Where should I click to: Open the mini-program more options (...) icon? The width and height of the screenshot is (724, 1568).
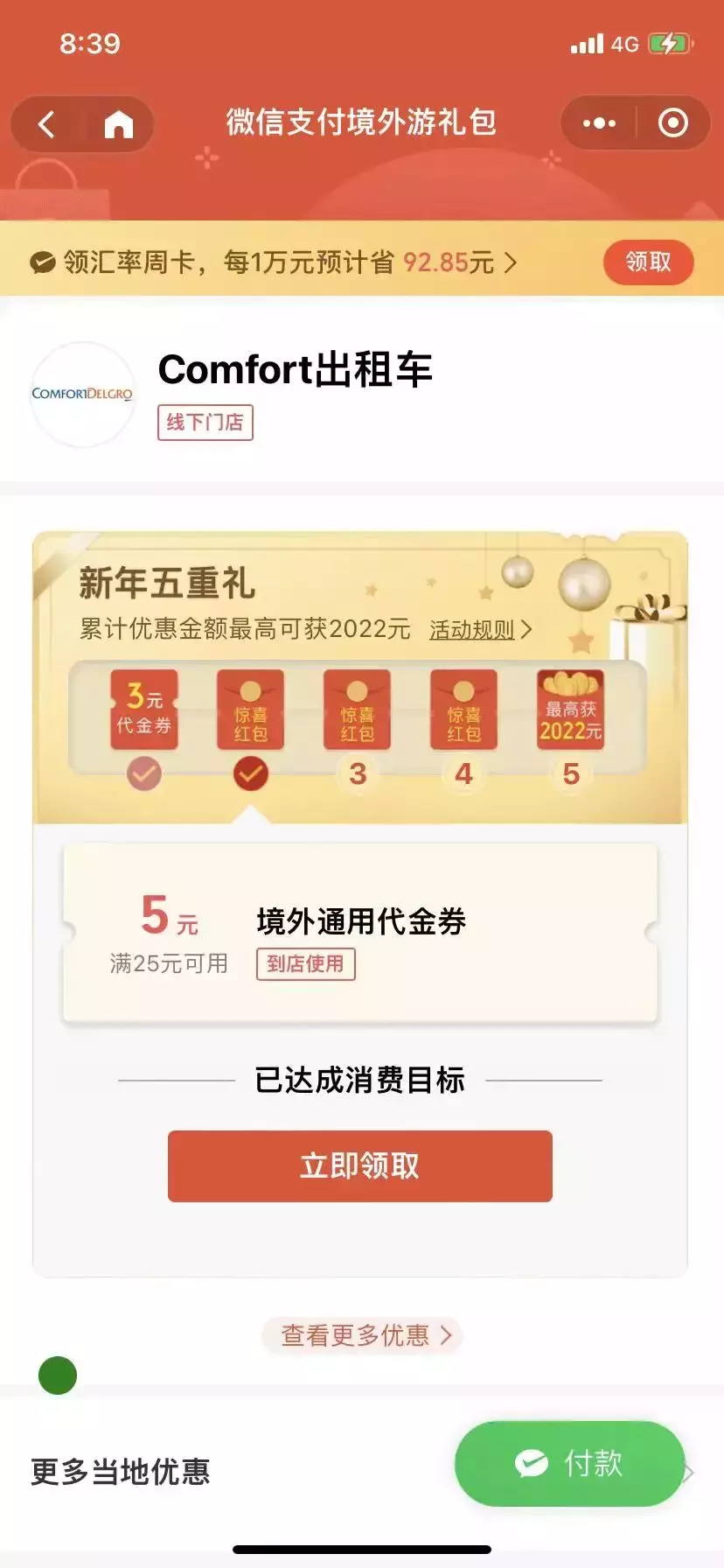point(600,123)
